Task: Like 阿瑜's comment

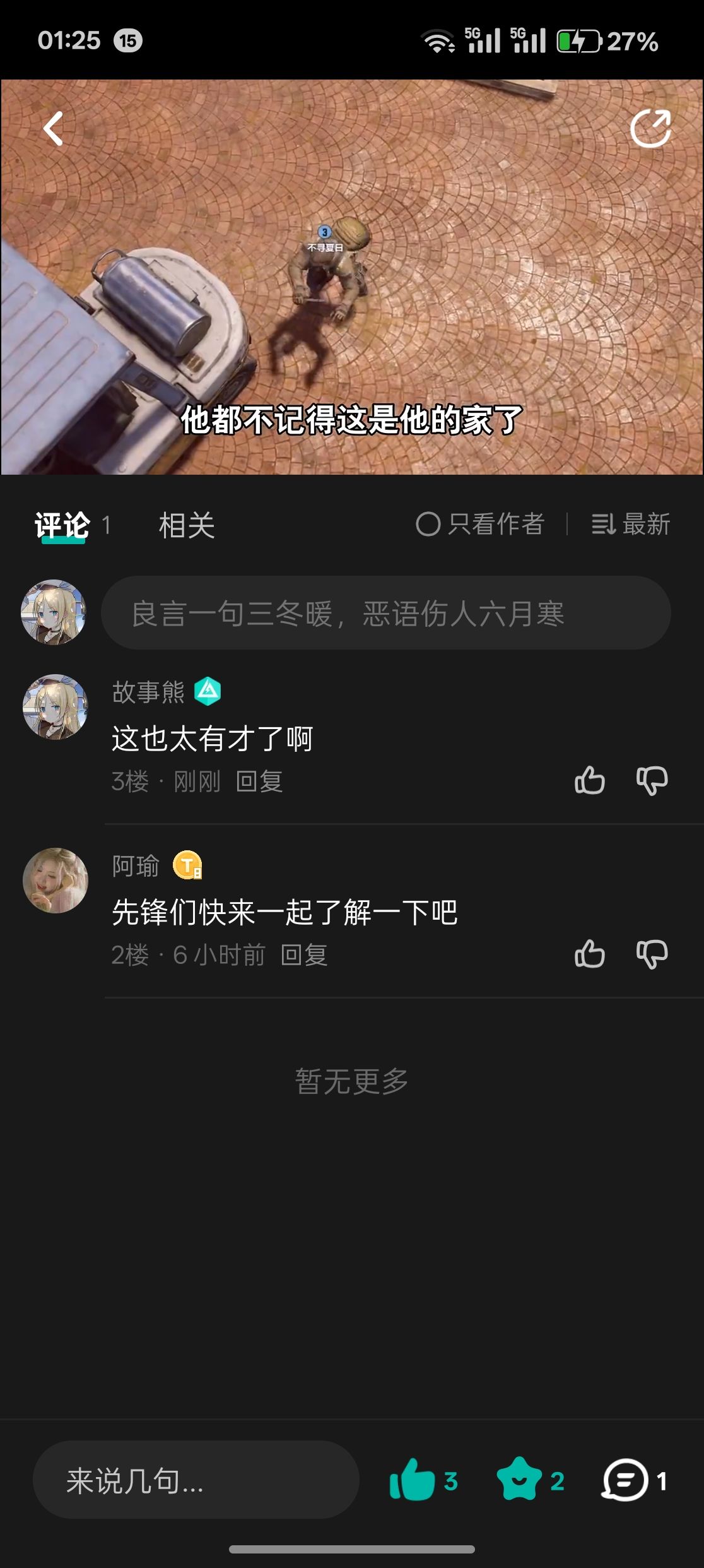Action: (x=590, y=954)
